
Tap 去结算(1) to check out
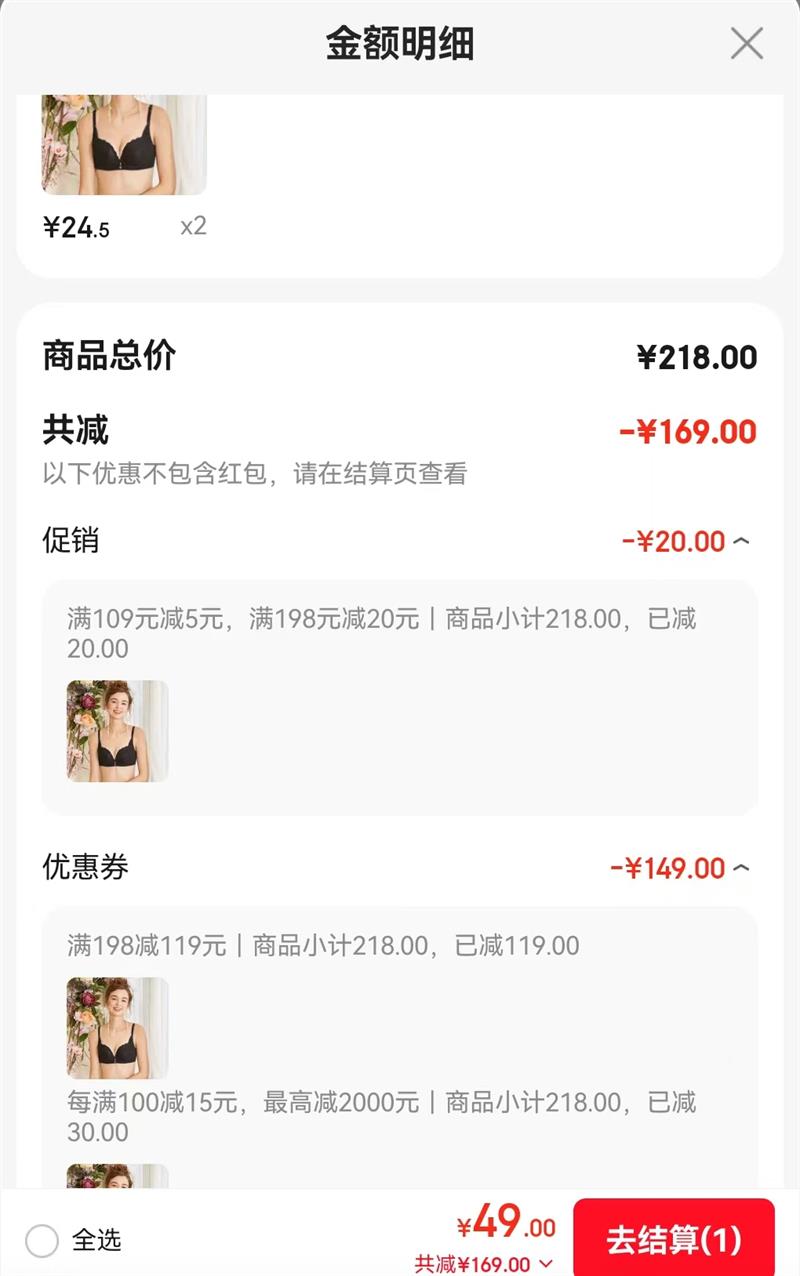[x=673, y=1240]
